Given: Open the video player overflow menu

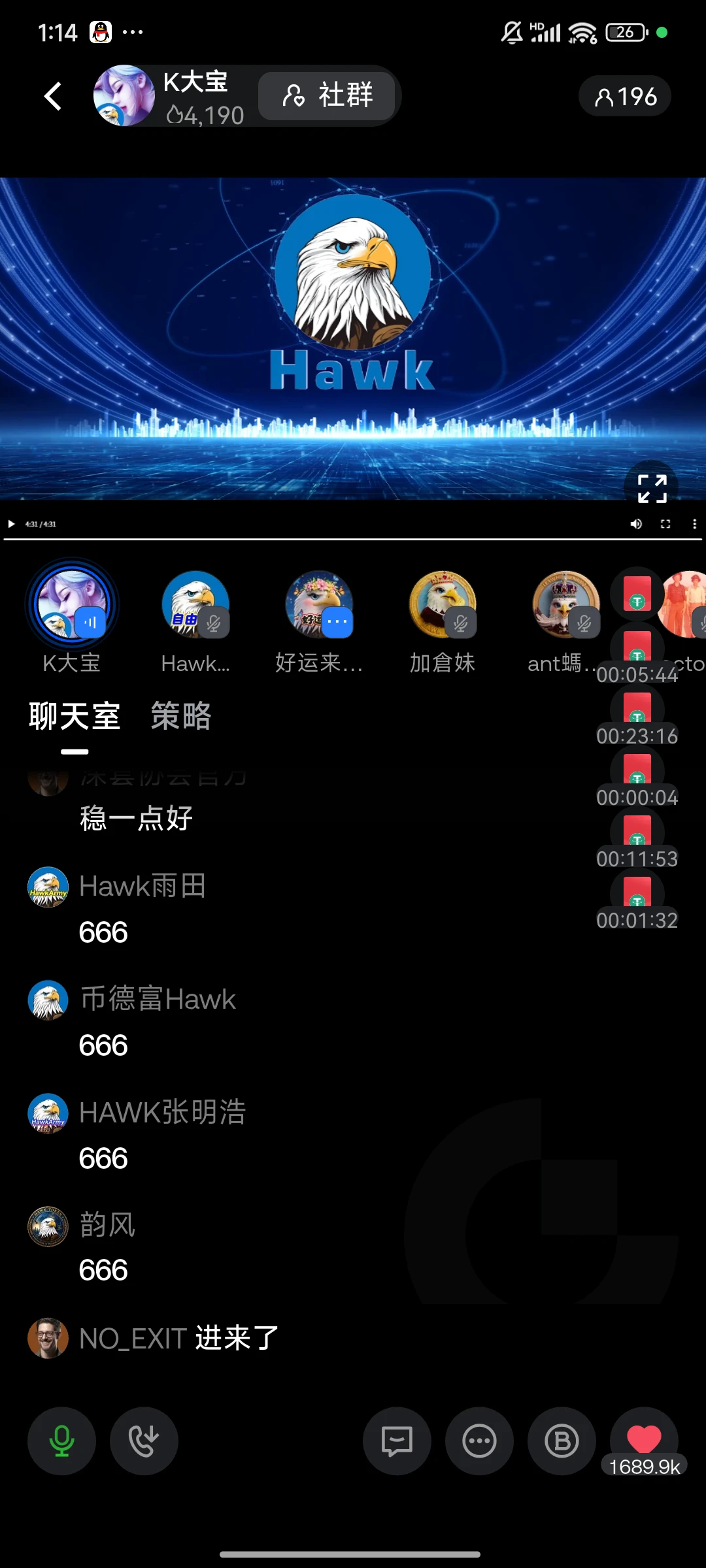Looking at the screenshot, I should [x=694, y=524].
